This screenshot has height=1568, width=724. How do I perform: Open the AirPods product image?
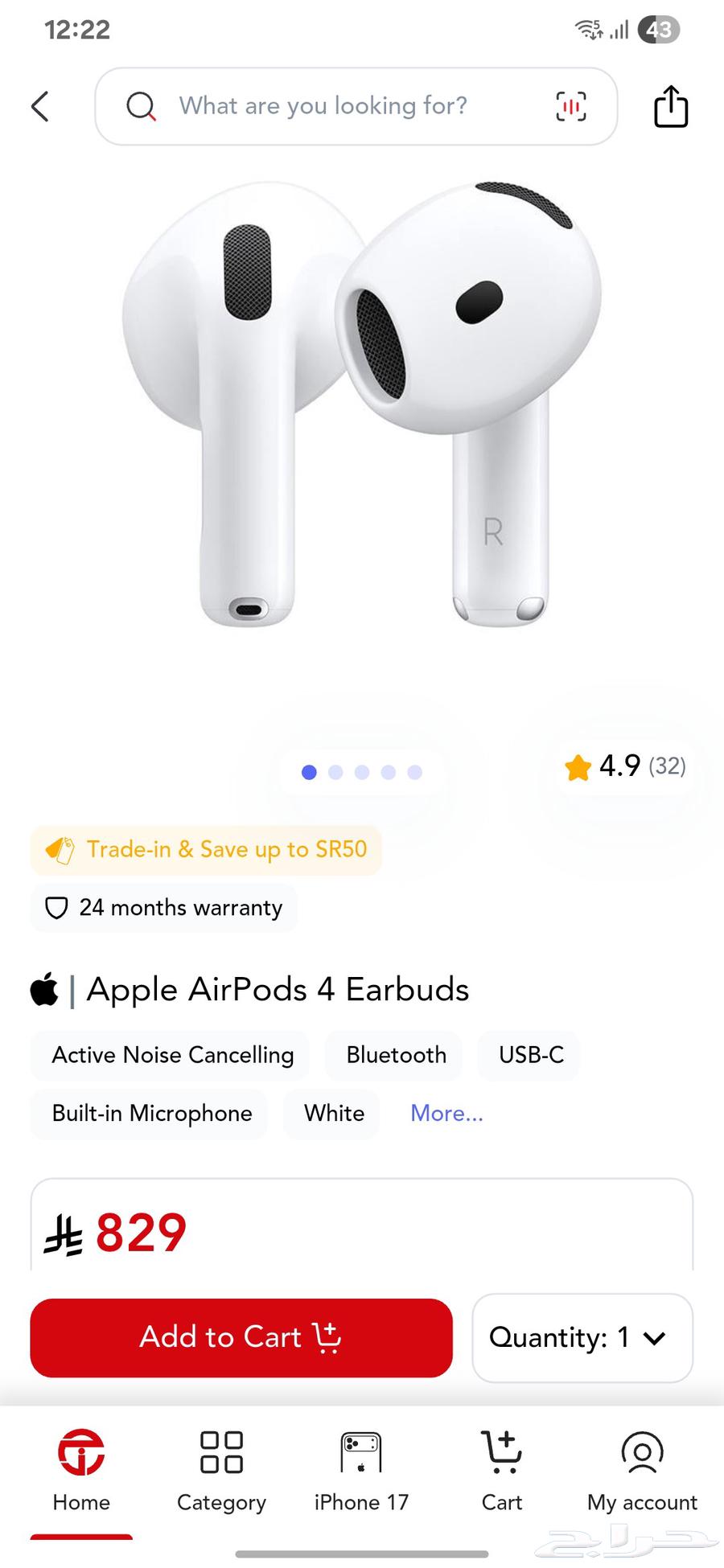(x=362, y=402)
